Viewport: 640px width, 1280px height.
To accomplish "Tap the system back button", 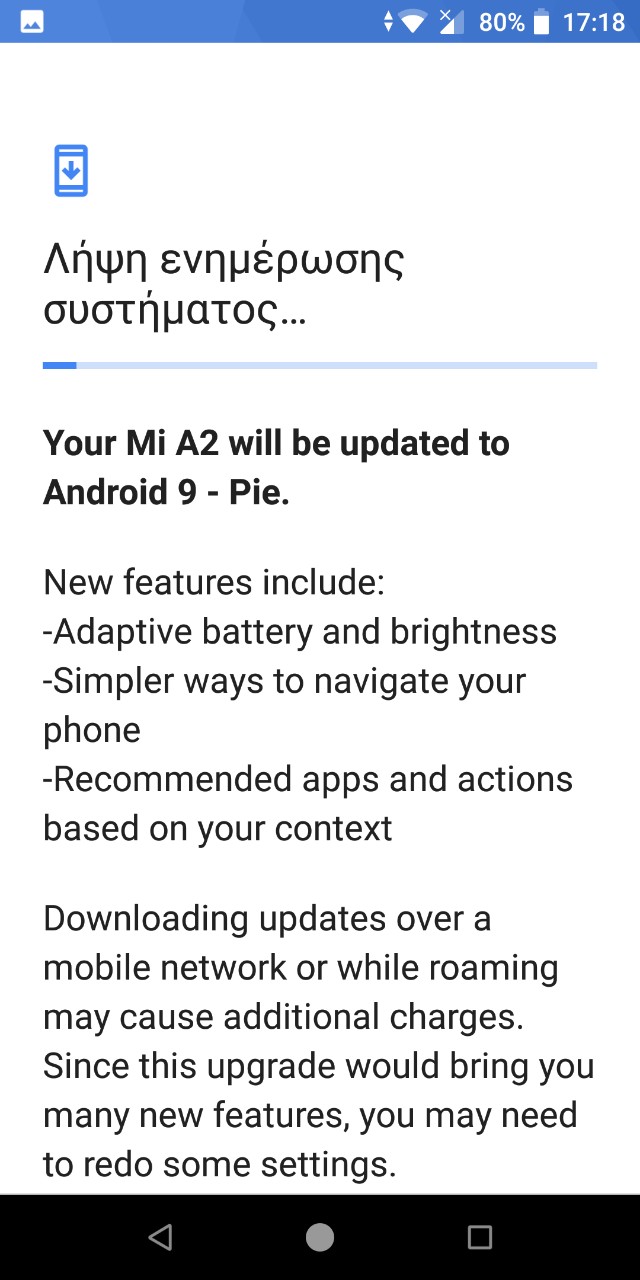I will point(160,1237).
